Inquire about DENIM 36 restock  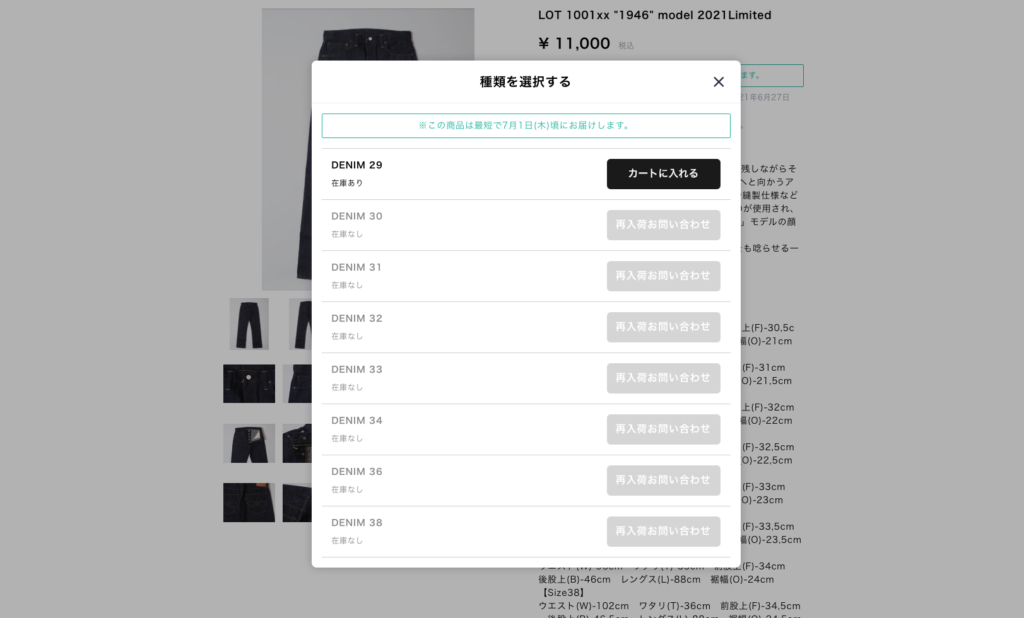click(663, 480)
